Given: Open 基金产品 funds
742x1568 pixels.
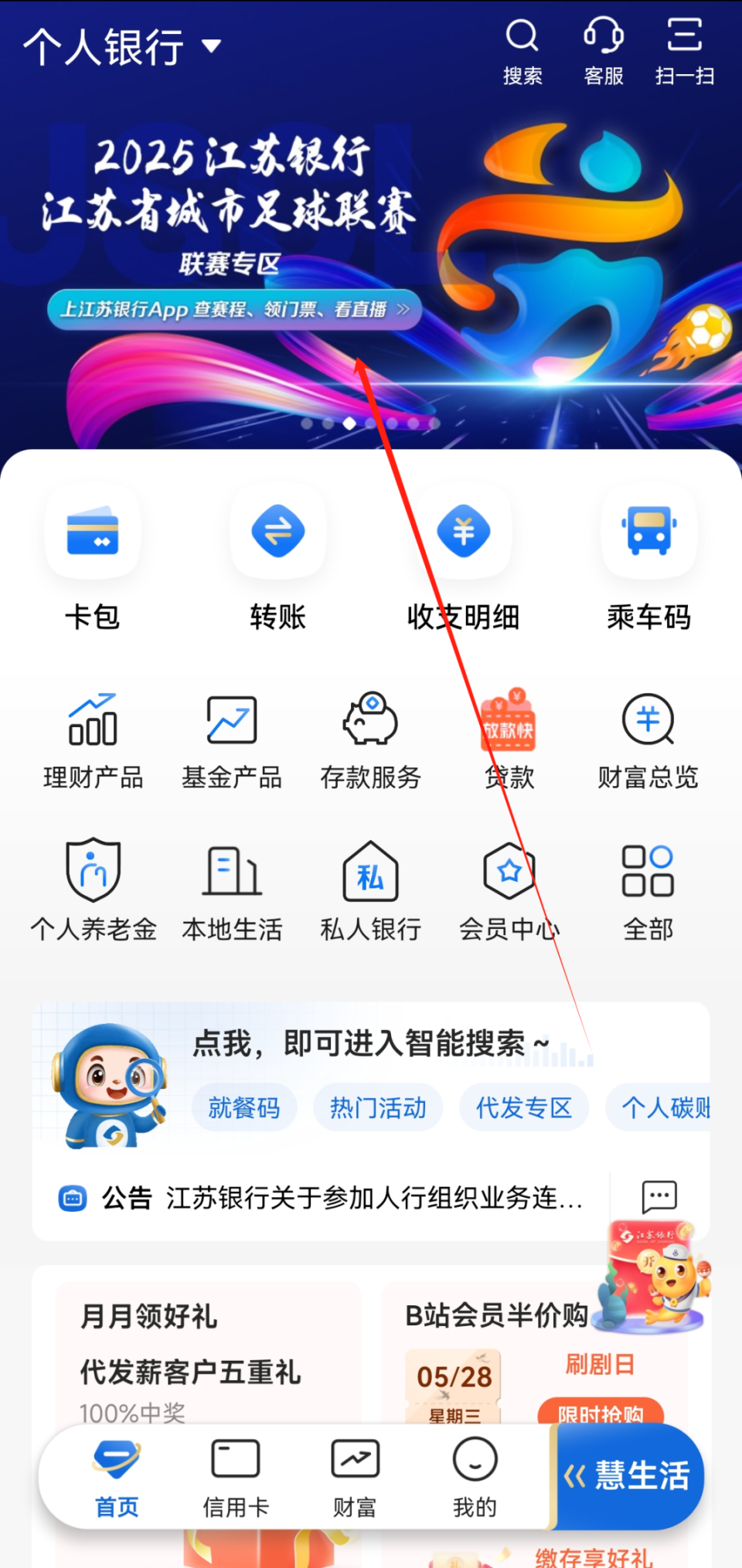Looking at the screenshot, I should [232, 740].
